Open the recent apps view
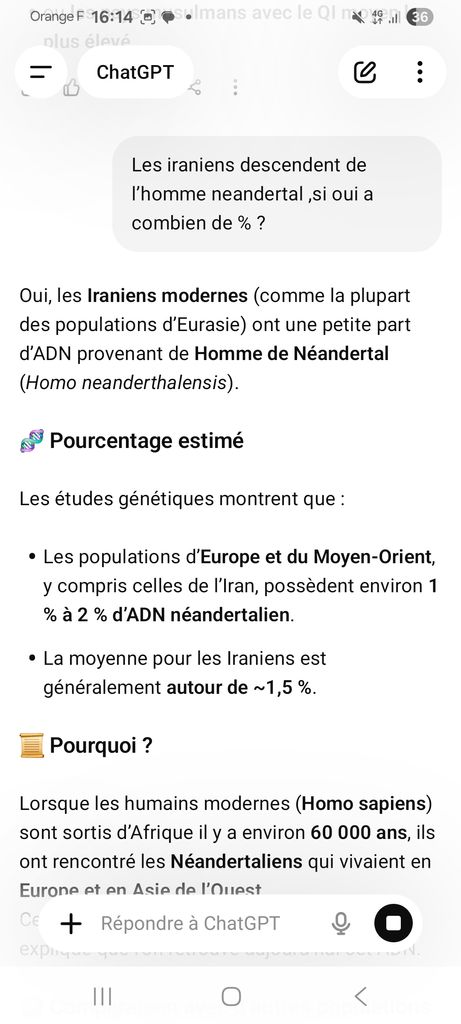Screen dimensions: 461x1024 tap(103, 997)
